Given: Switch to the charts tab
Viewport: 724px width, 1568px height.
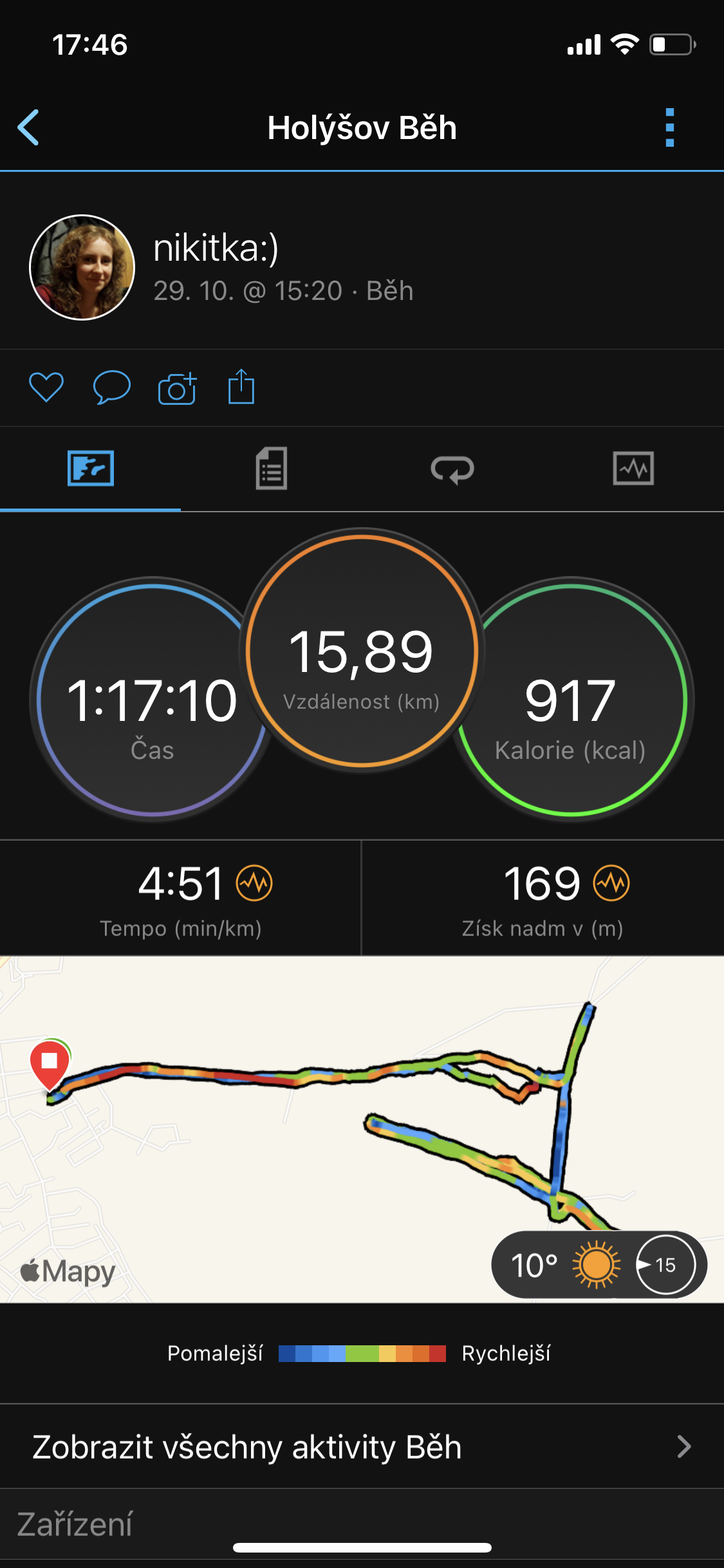Looking at the screenshot, I should [633, 468].
